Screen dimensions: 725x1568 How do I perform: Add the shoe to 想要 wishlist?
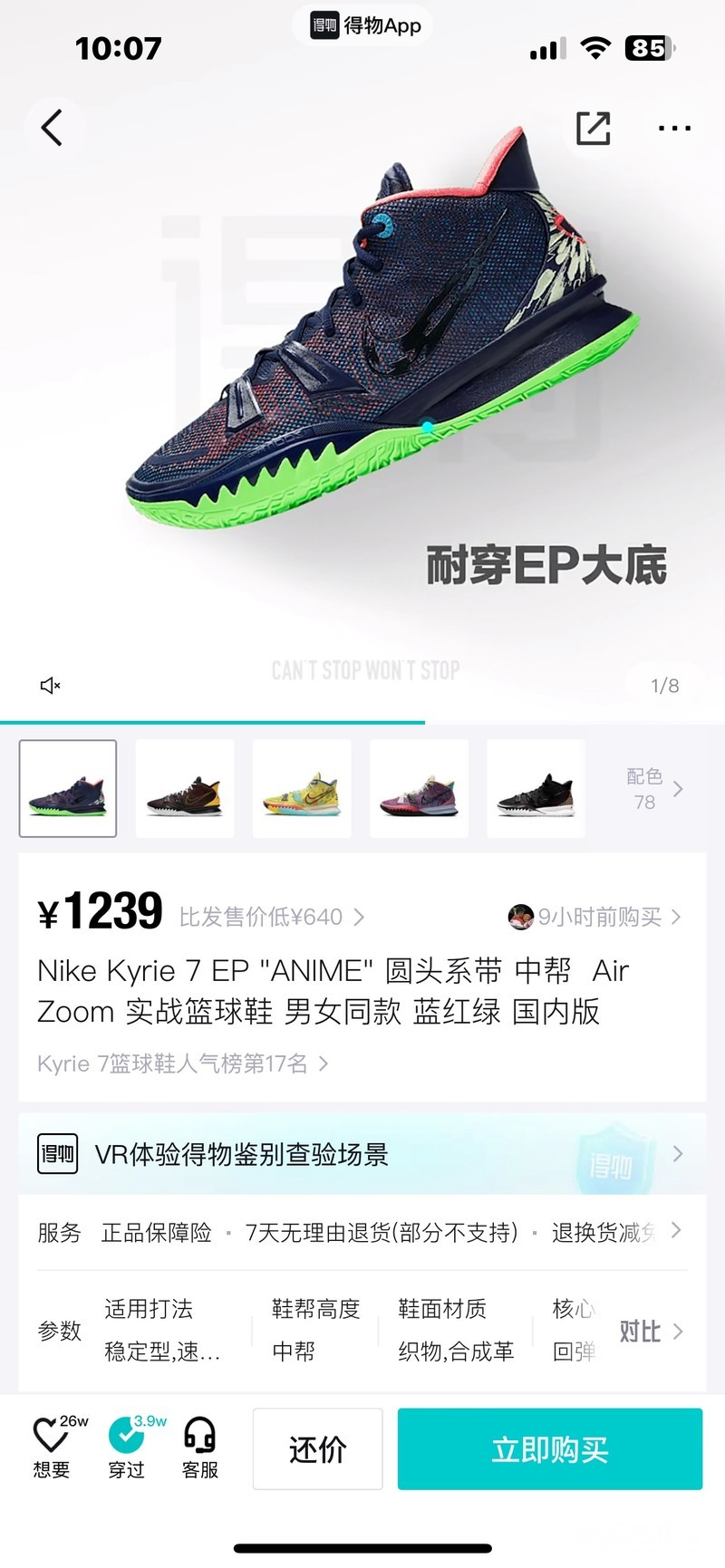point(52,1448)
